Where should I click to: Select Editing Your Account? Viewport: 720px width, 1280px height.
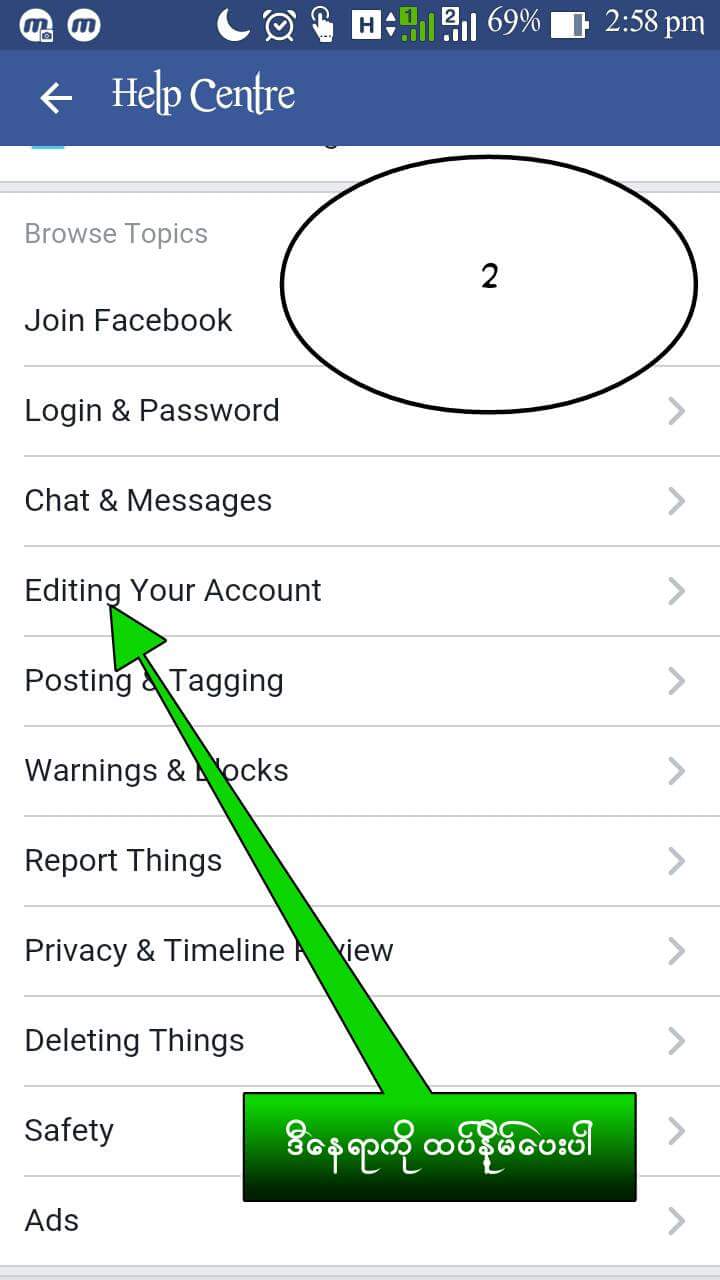pos(360,591)
